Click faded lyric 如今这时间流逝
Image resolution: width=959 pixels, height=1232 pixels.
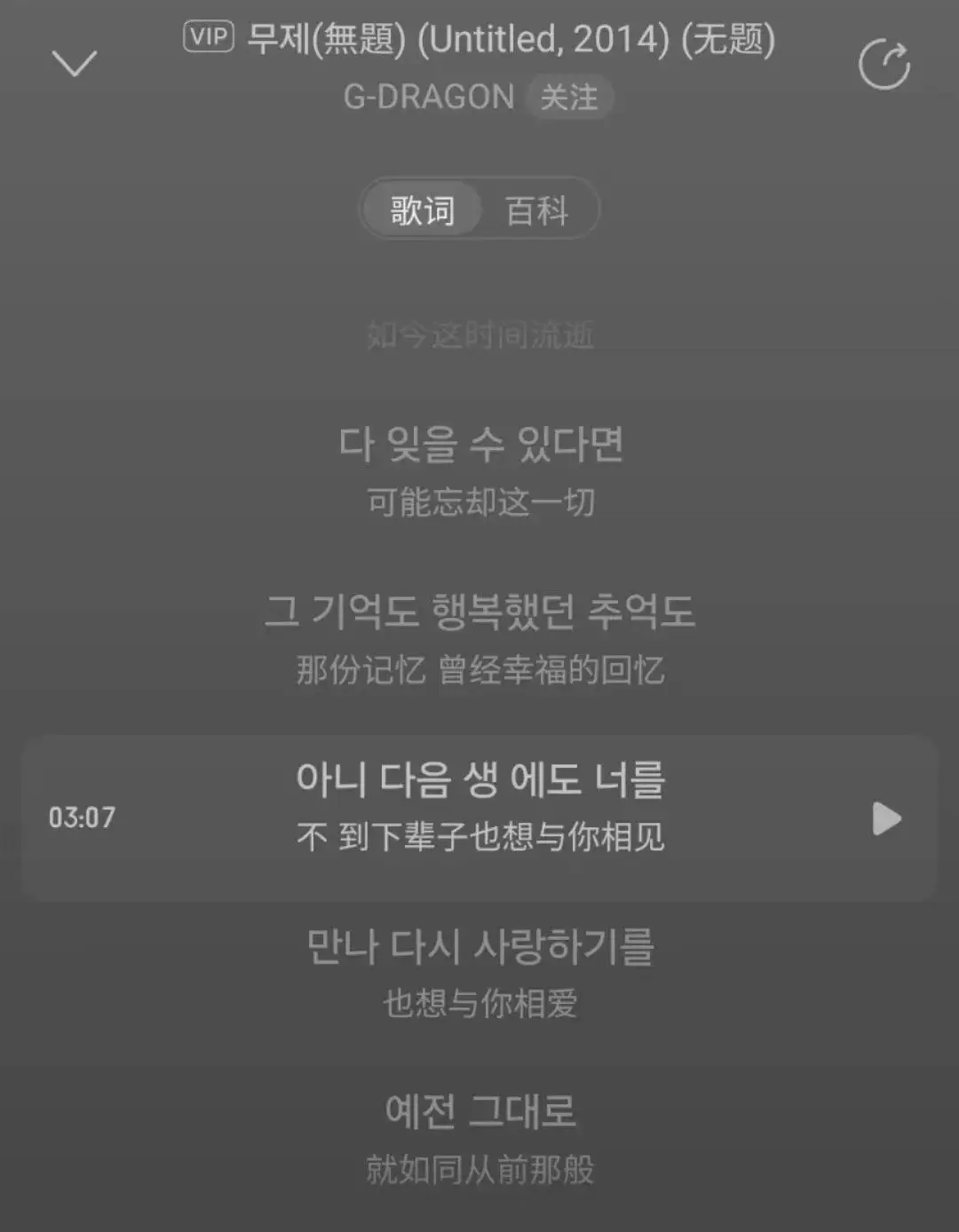click(479, 335)
